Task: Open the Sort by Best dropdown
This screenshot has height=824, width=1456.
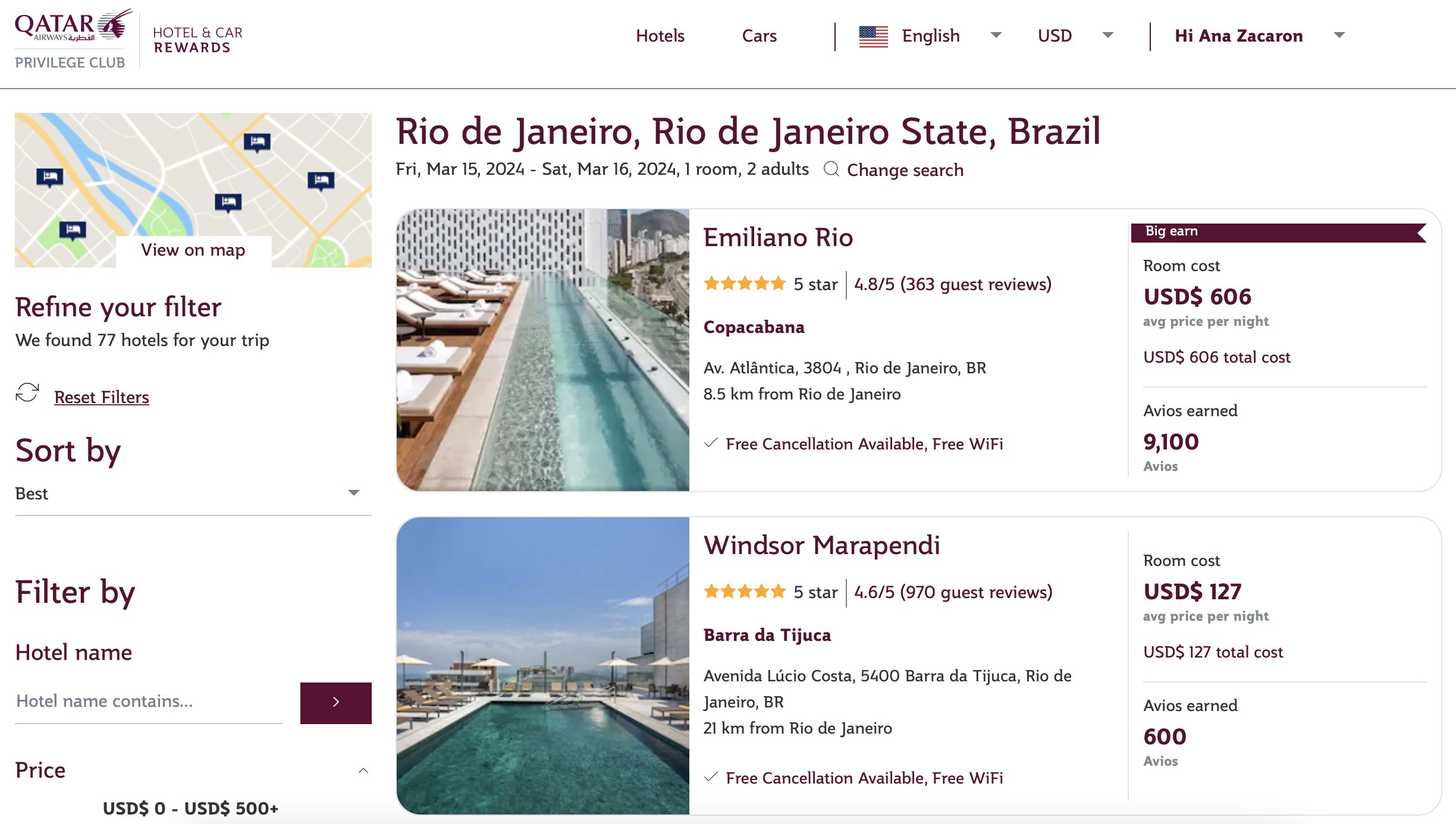Action: coord(193,493)
